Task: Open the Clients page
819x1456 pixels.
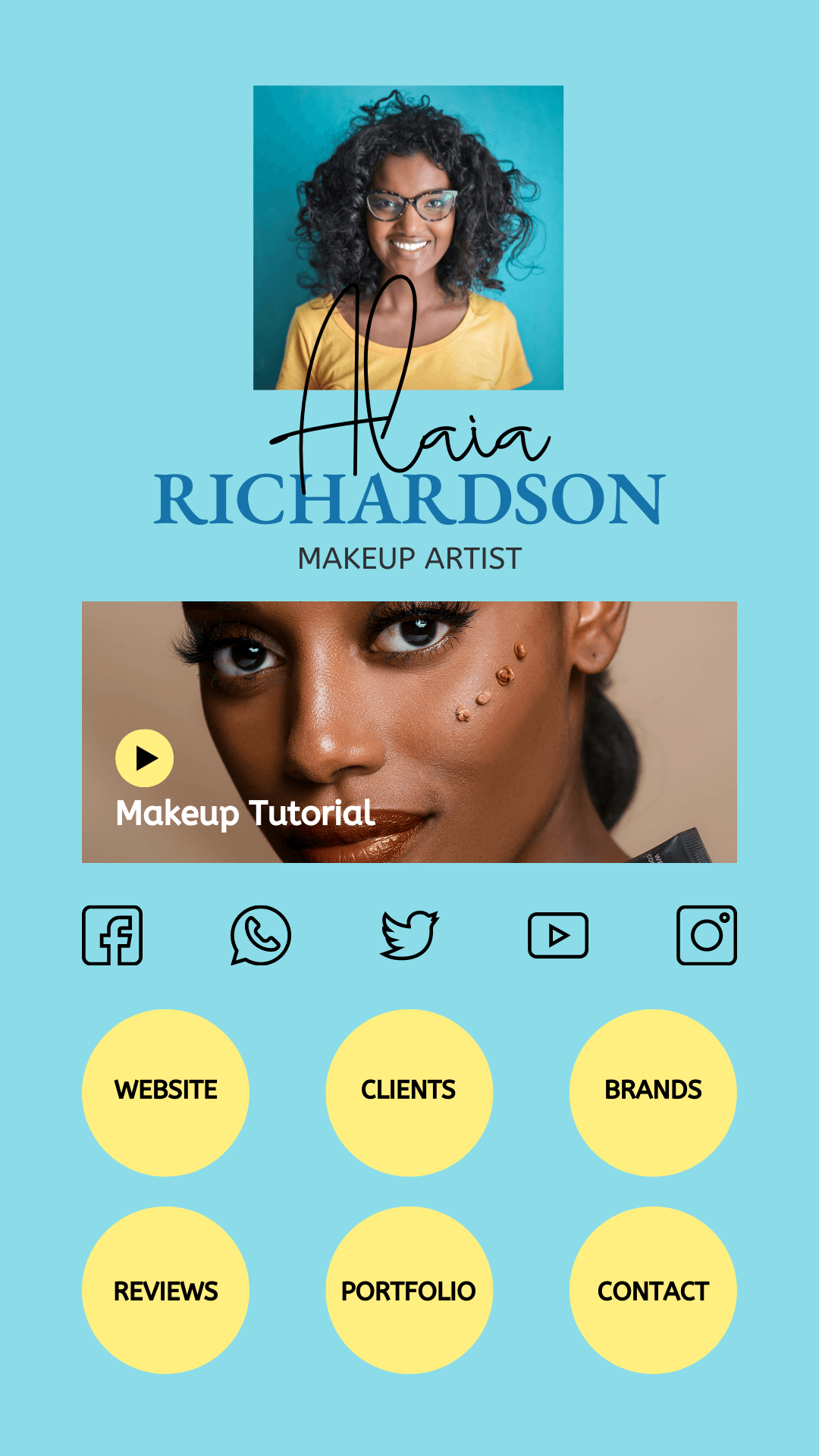Action: (x=409, y=1092)
